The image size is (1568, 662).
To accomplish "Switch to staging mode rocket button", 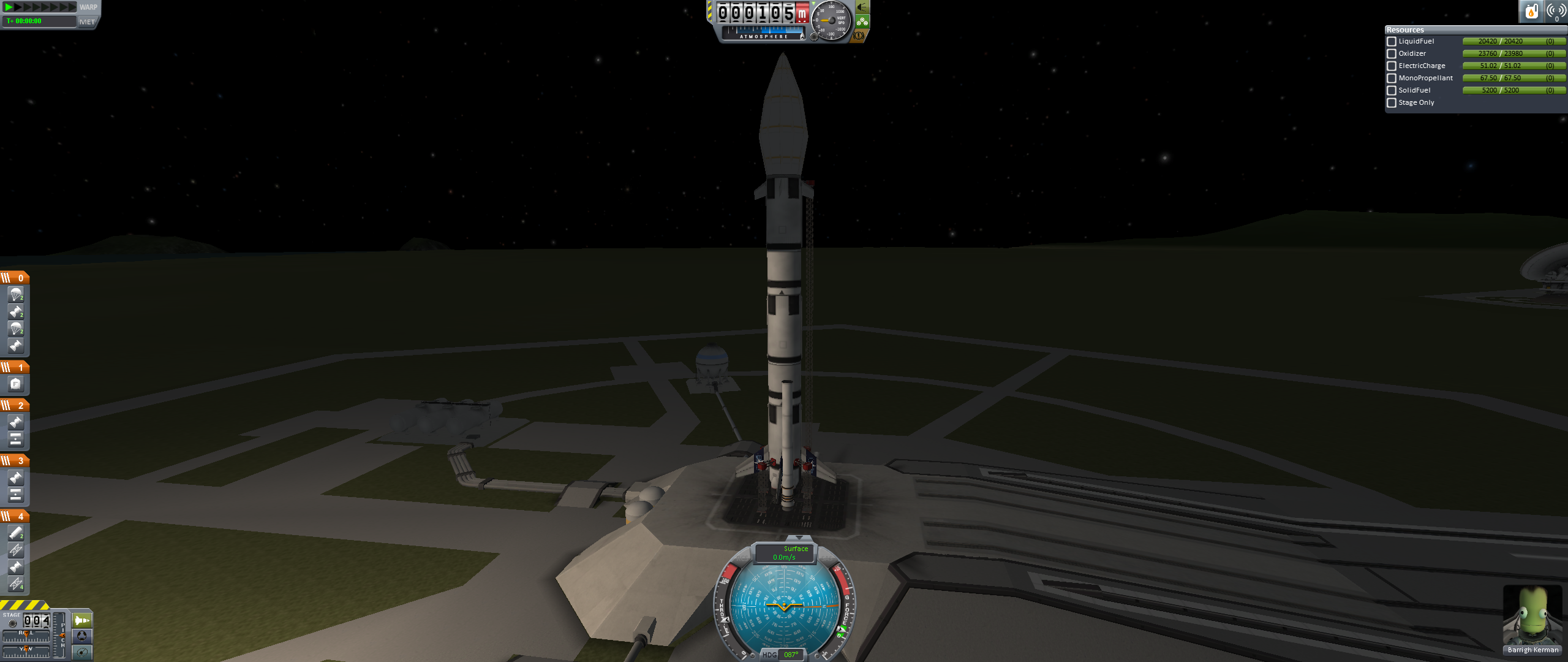I will click(82, 620).
